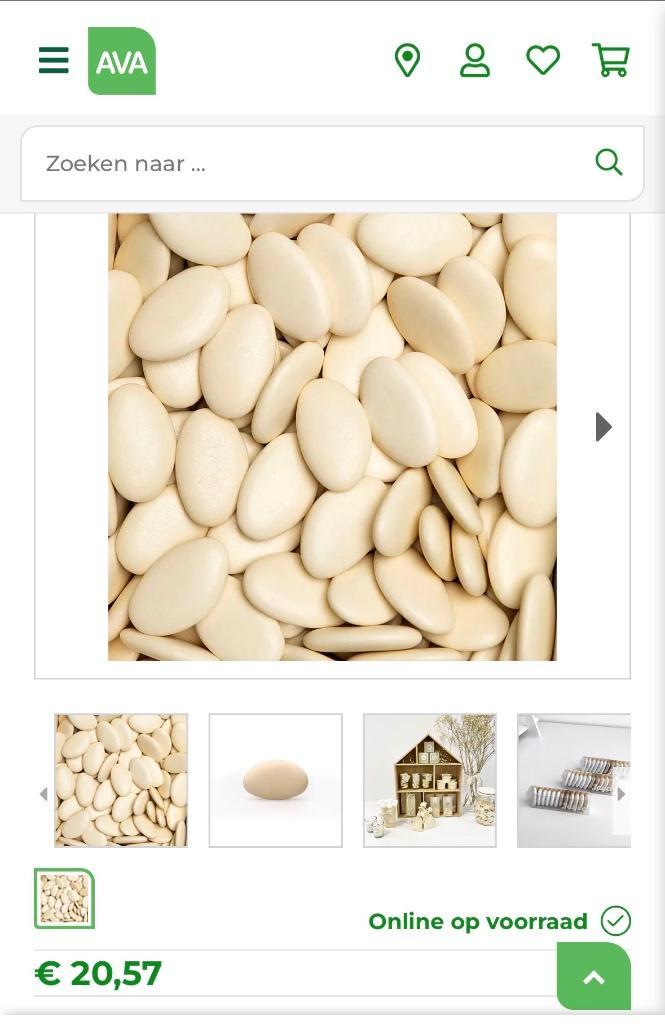Jump back to top of page
Viewport: 665px width, 1024px height.
click(594, 977)
